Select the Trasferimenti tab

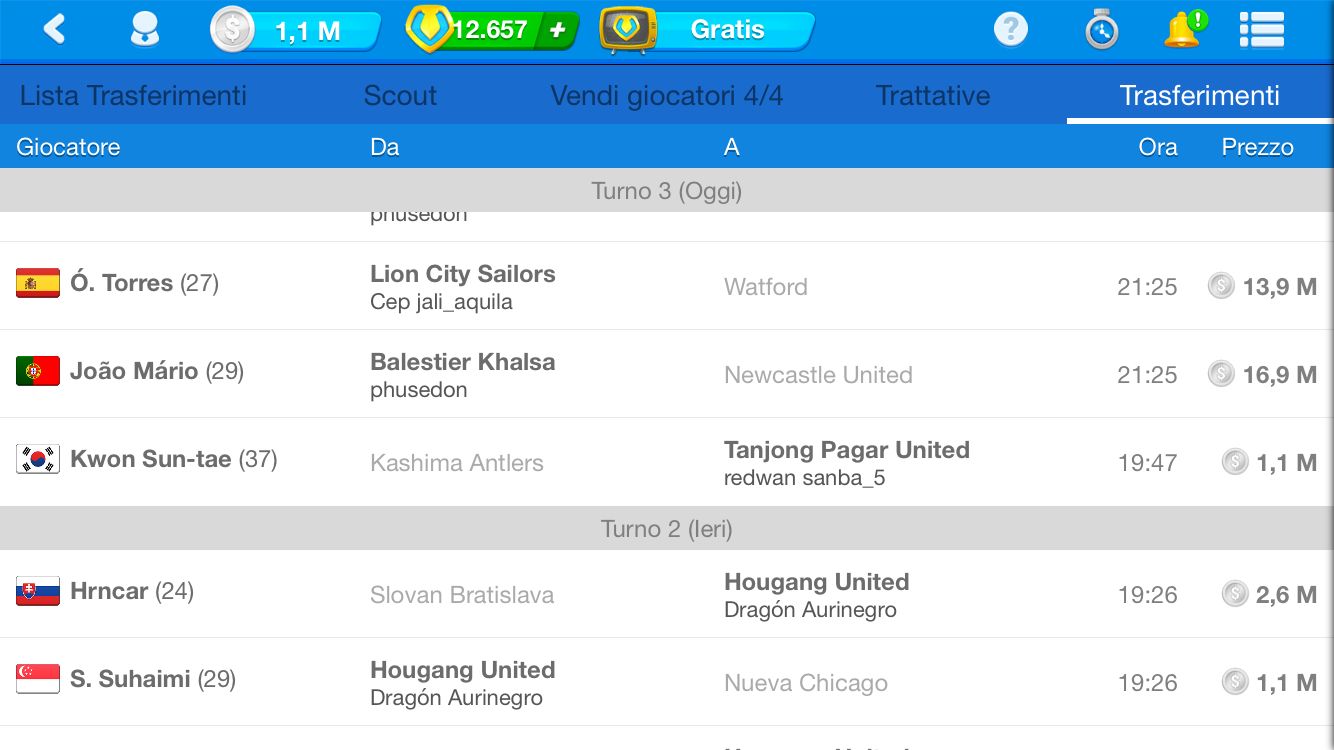coord(1199,96)
